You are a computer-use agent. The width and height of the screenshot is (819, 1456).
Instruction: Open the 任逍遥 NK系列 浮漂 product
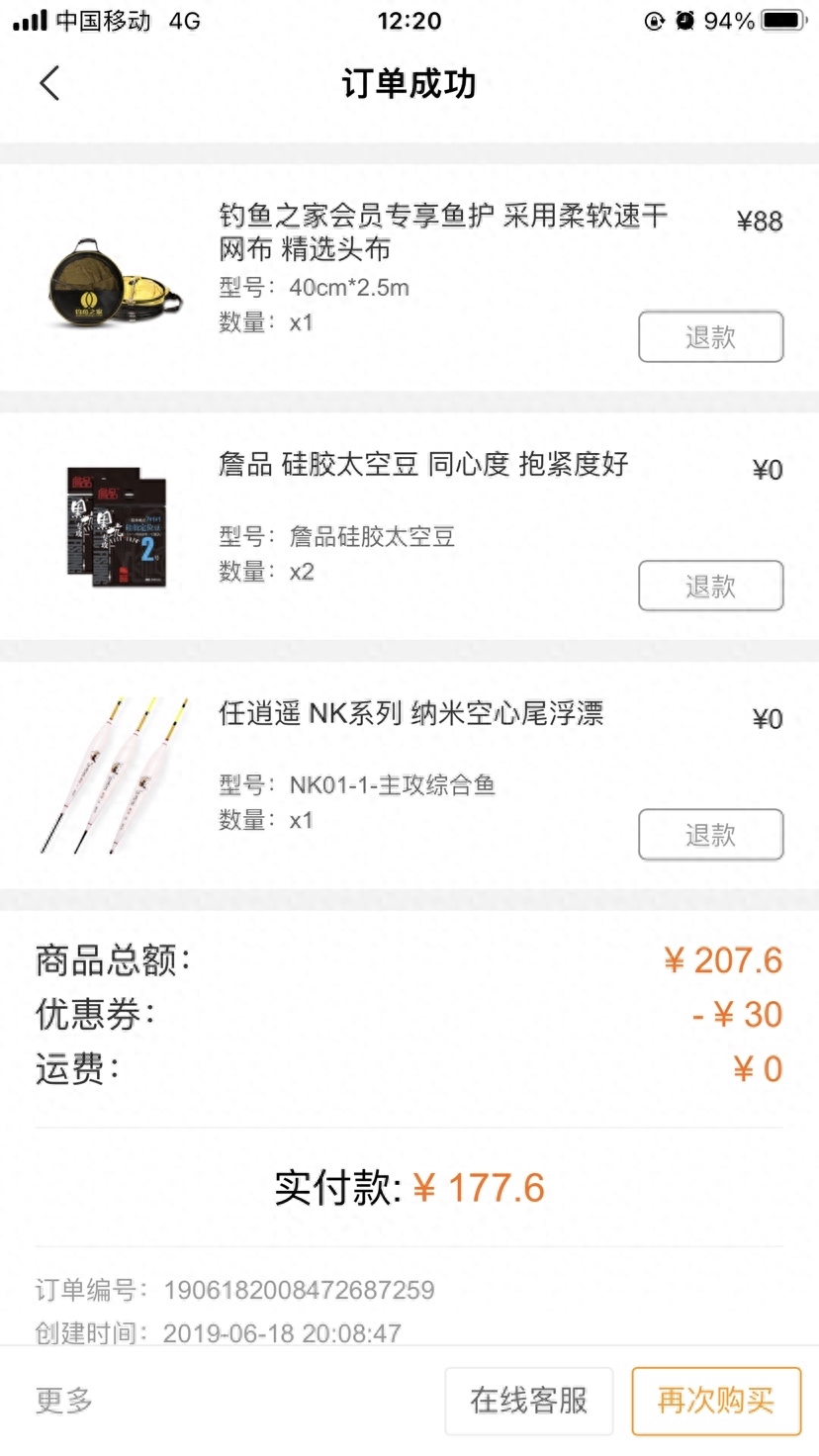point(410,713)
